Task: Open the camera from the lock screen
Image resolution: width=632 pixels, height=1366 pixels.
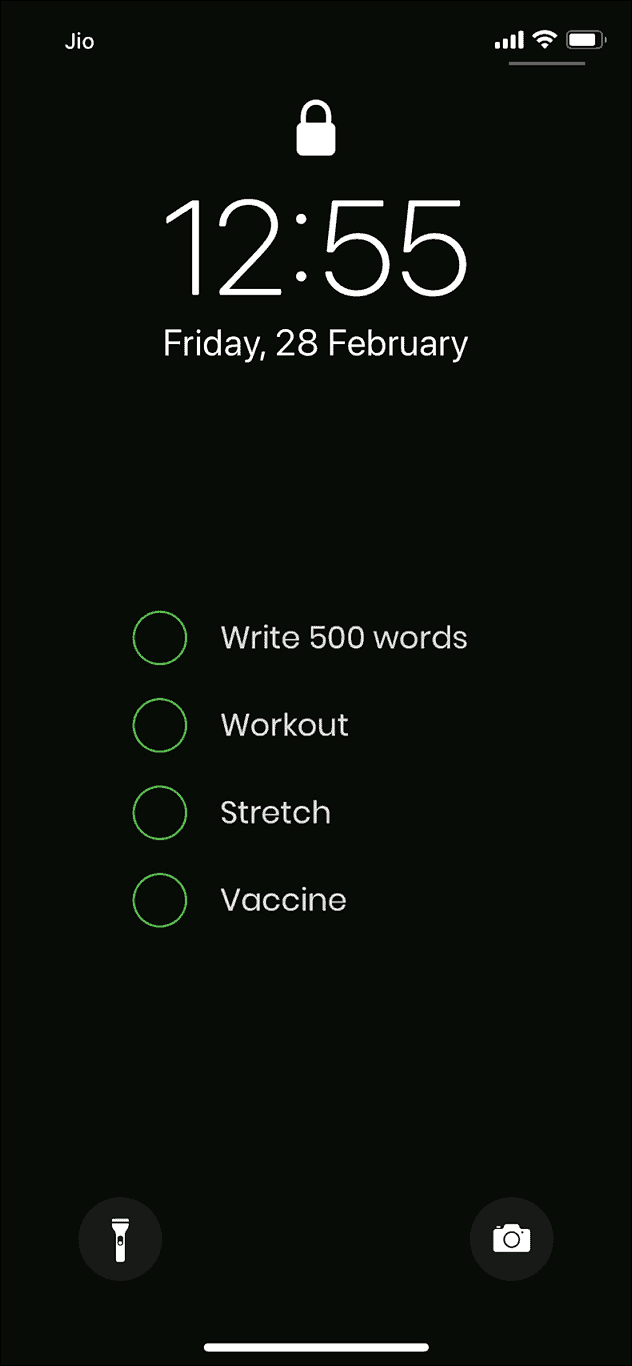Action: tap(511, 1239)
